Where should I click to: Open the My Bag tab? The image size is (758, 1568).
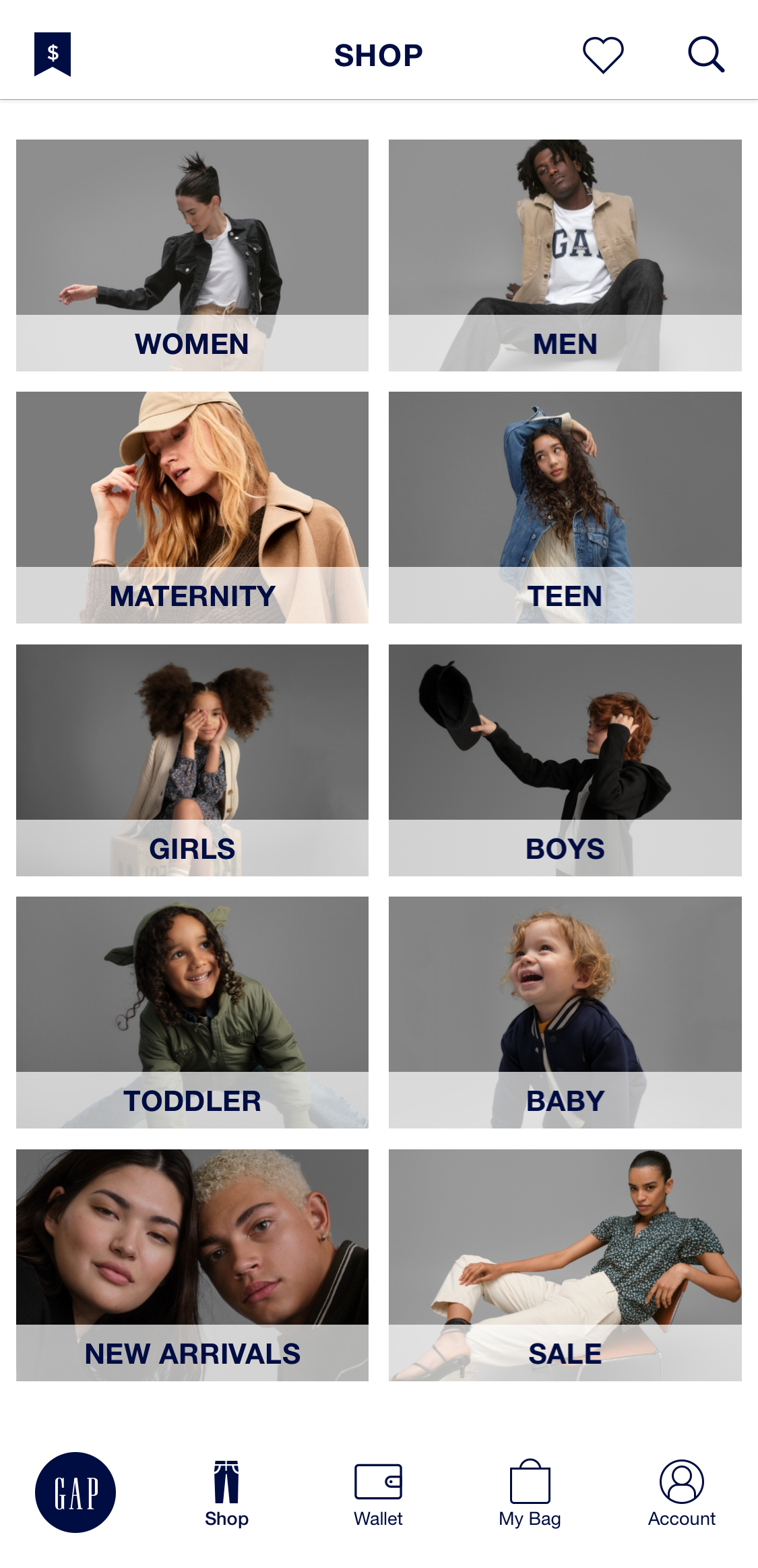[530, 1493]
